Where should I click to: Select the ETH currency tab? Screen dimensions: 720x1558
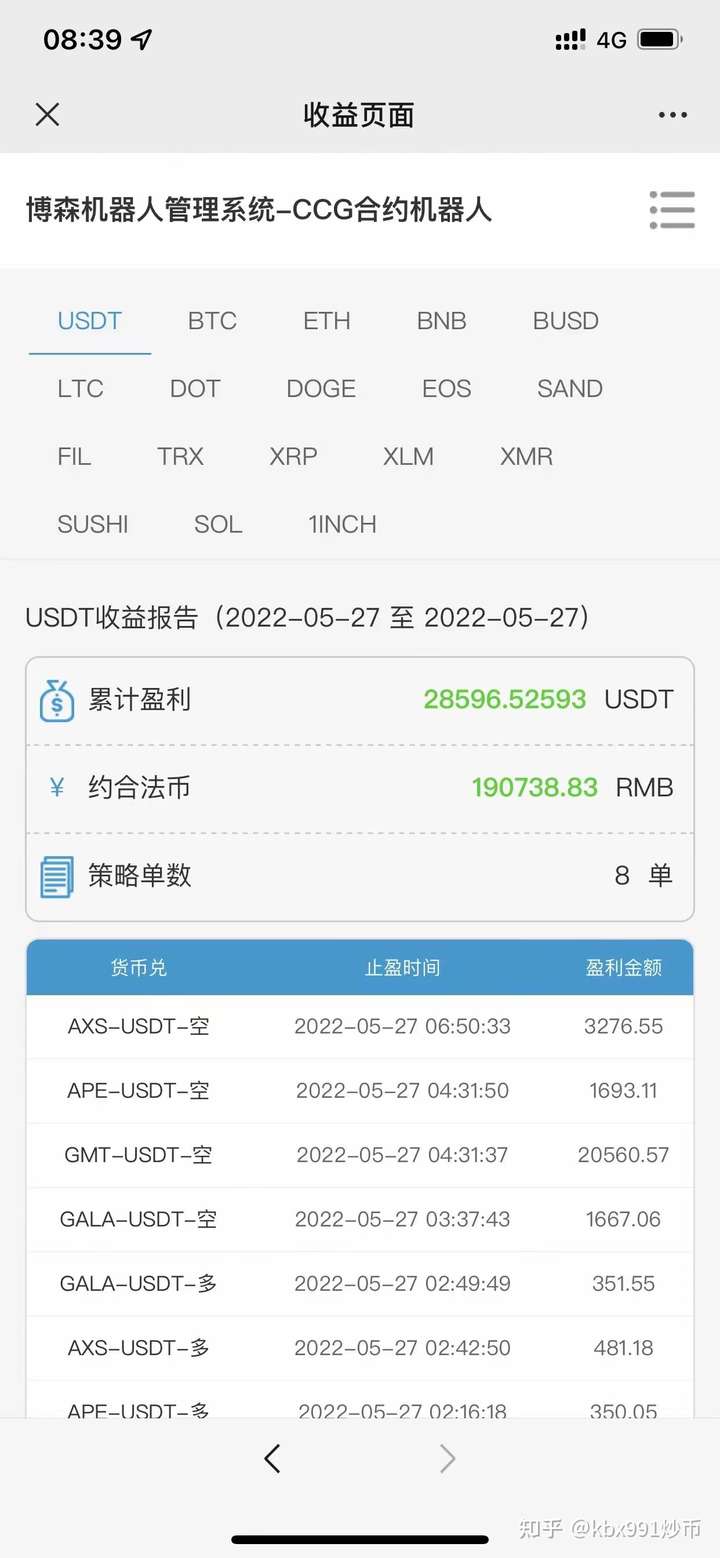click(326, 321)
